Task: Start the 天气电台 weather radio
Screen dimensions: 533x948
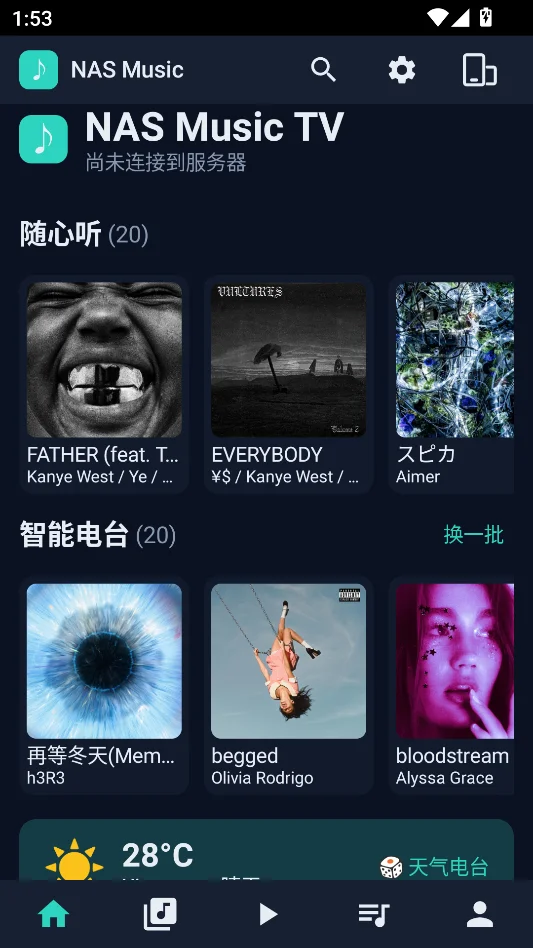Action: coord(434,867)
